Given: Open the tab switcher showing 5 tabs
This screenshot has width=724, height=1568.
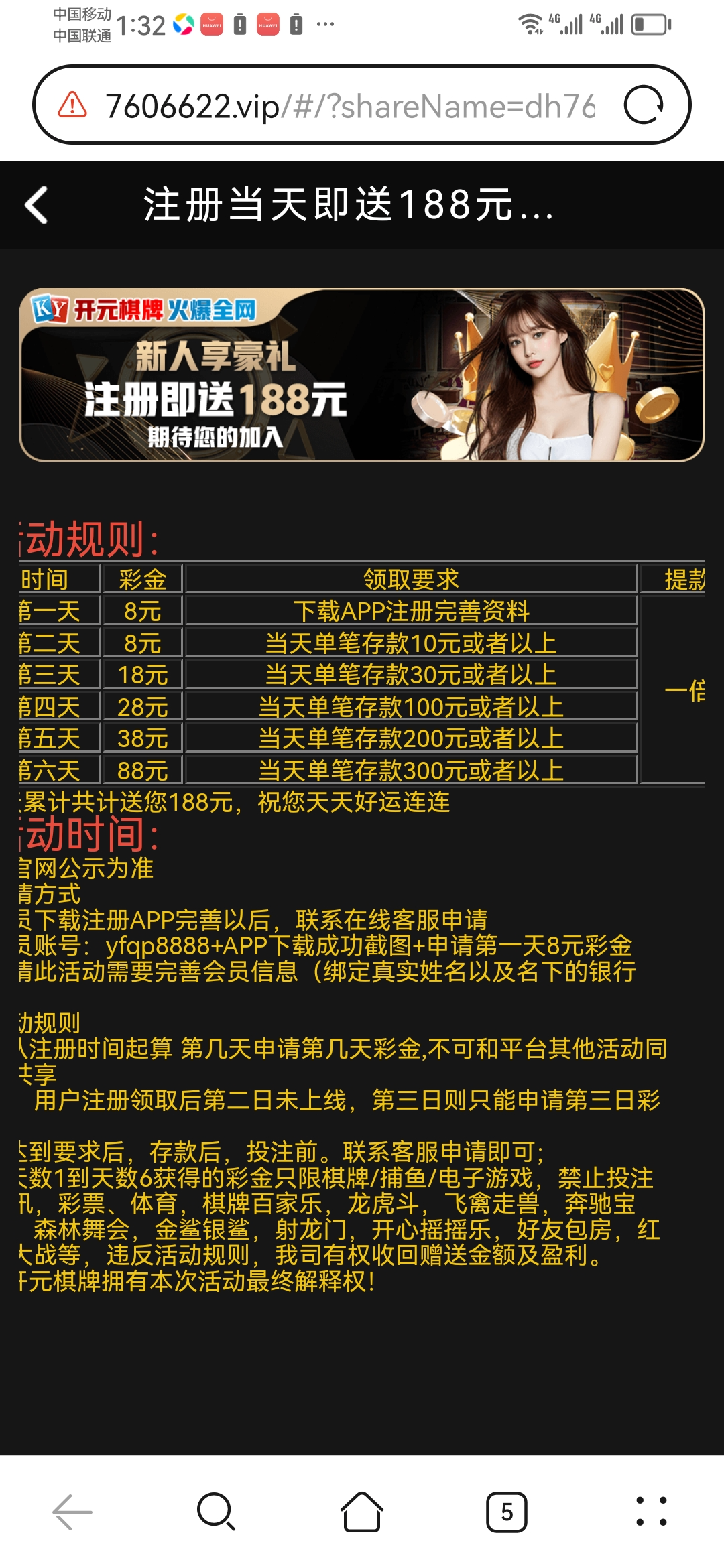Looking at the screenshot, I should point(507,1512).
